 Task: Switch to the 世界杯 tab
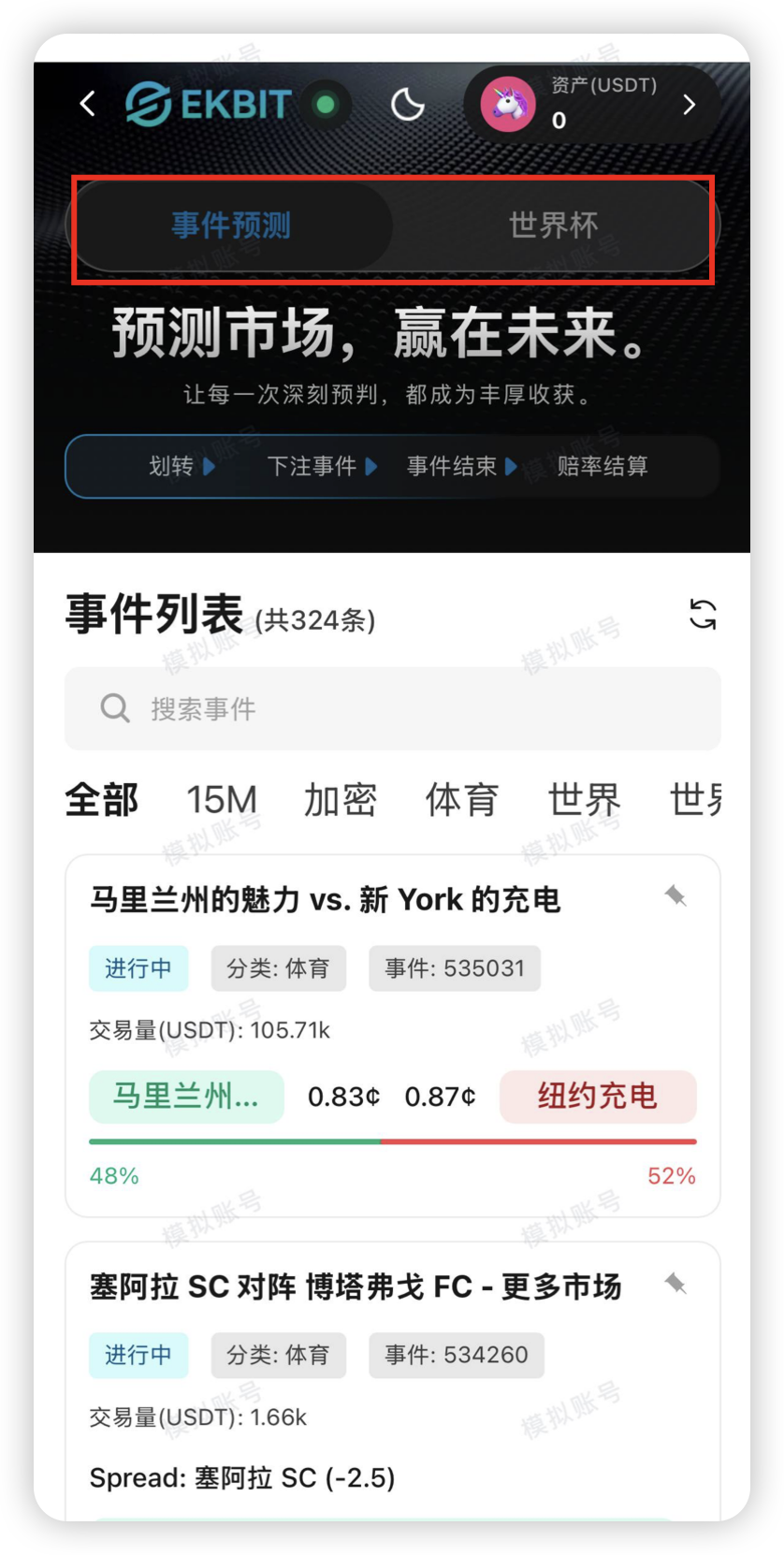[553, 225]
